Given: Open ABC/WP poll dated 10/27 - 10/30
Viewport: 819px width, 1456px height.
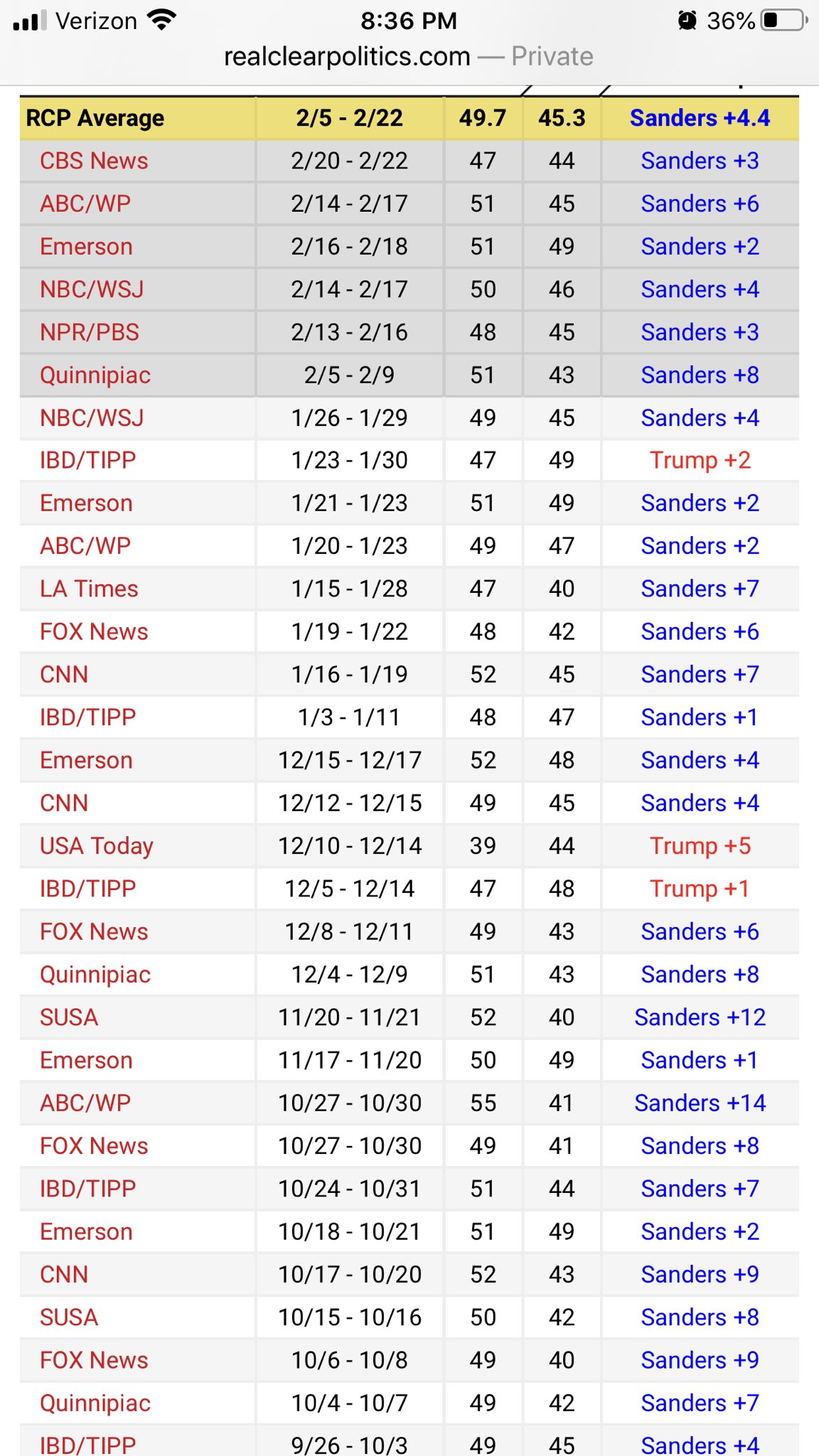Looking at the screenshot, I should click(x=85, y=1103).
